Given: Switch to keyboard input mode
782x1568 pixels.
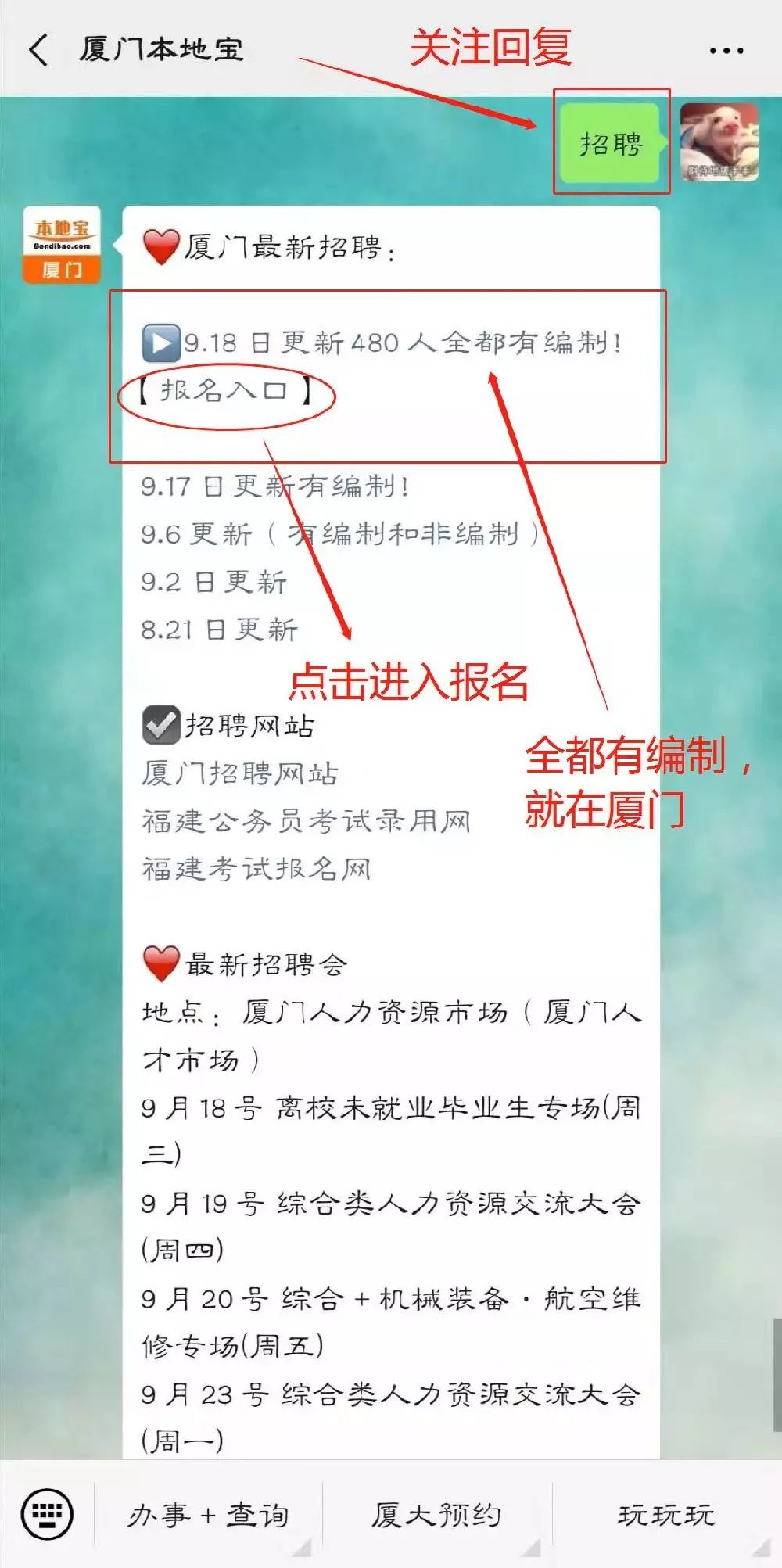Looking at the screenshot, I should pyautogui.click(x=47, y=1514).
